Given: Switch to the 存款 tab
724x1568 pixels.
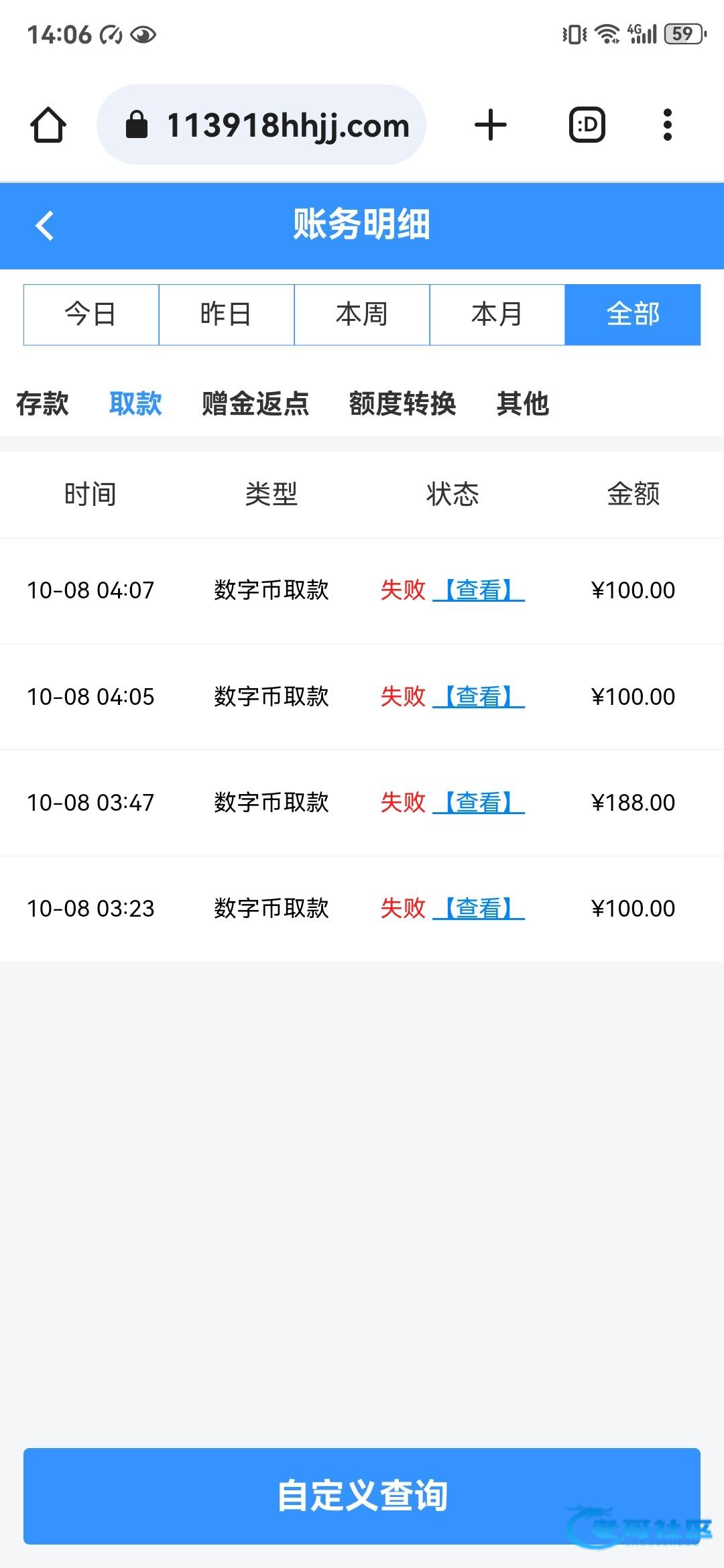Looking at the screenshot, I should (x=42, y=403).
